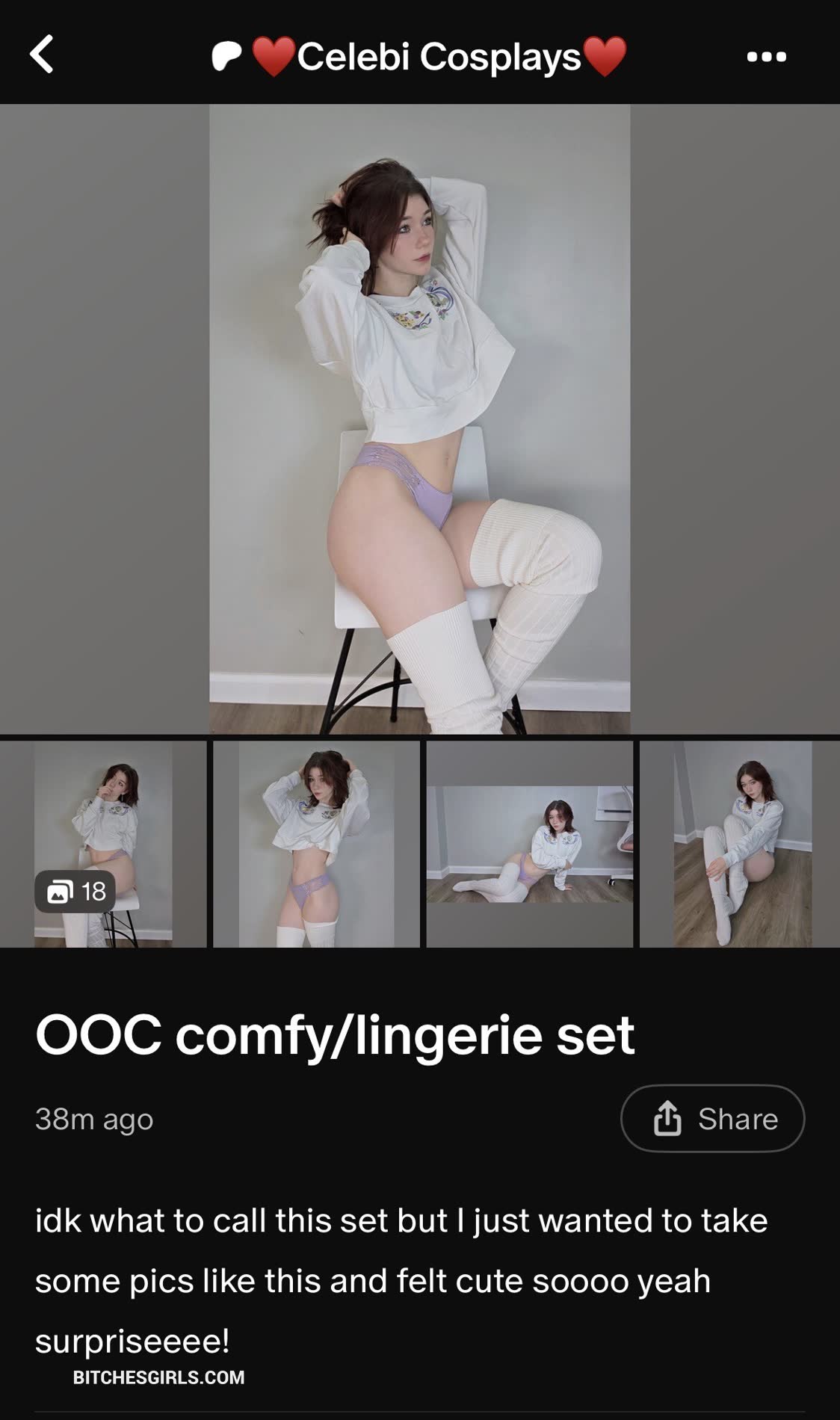Image resolution: width=840 pixels, height=1420 pixels.
Task: Open the large main photo
Action: tap(419, 419)
